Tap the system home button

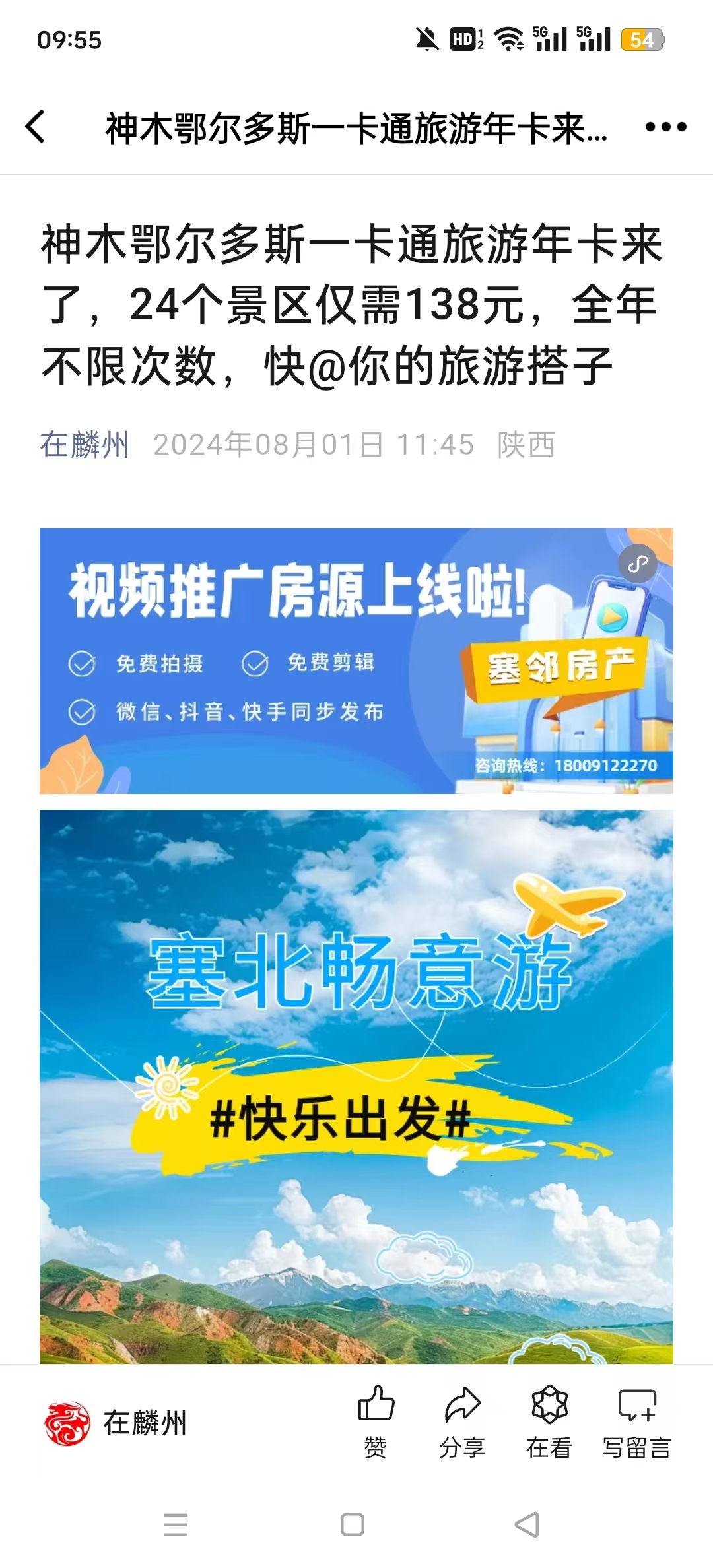point(353,1524)
